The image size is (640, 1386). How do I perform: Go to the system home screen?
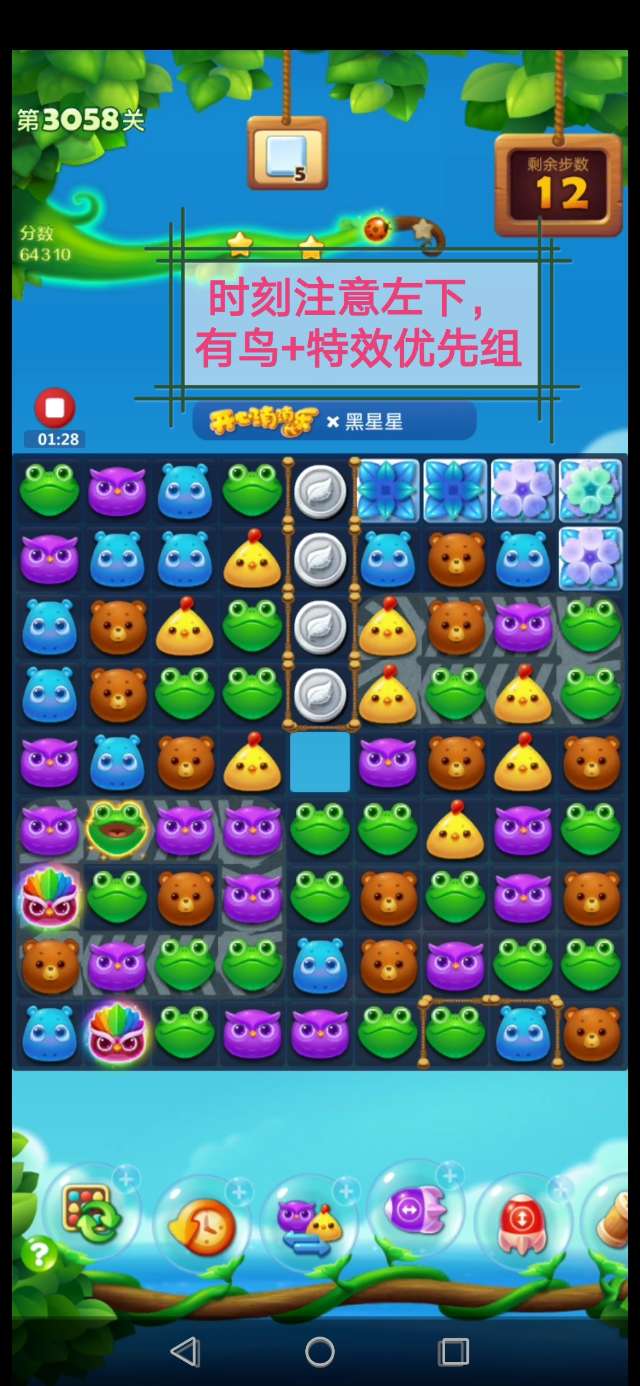(320, 1352)
